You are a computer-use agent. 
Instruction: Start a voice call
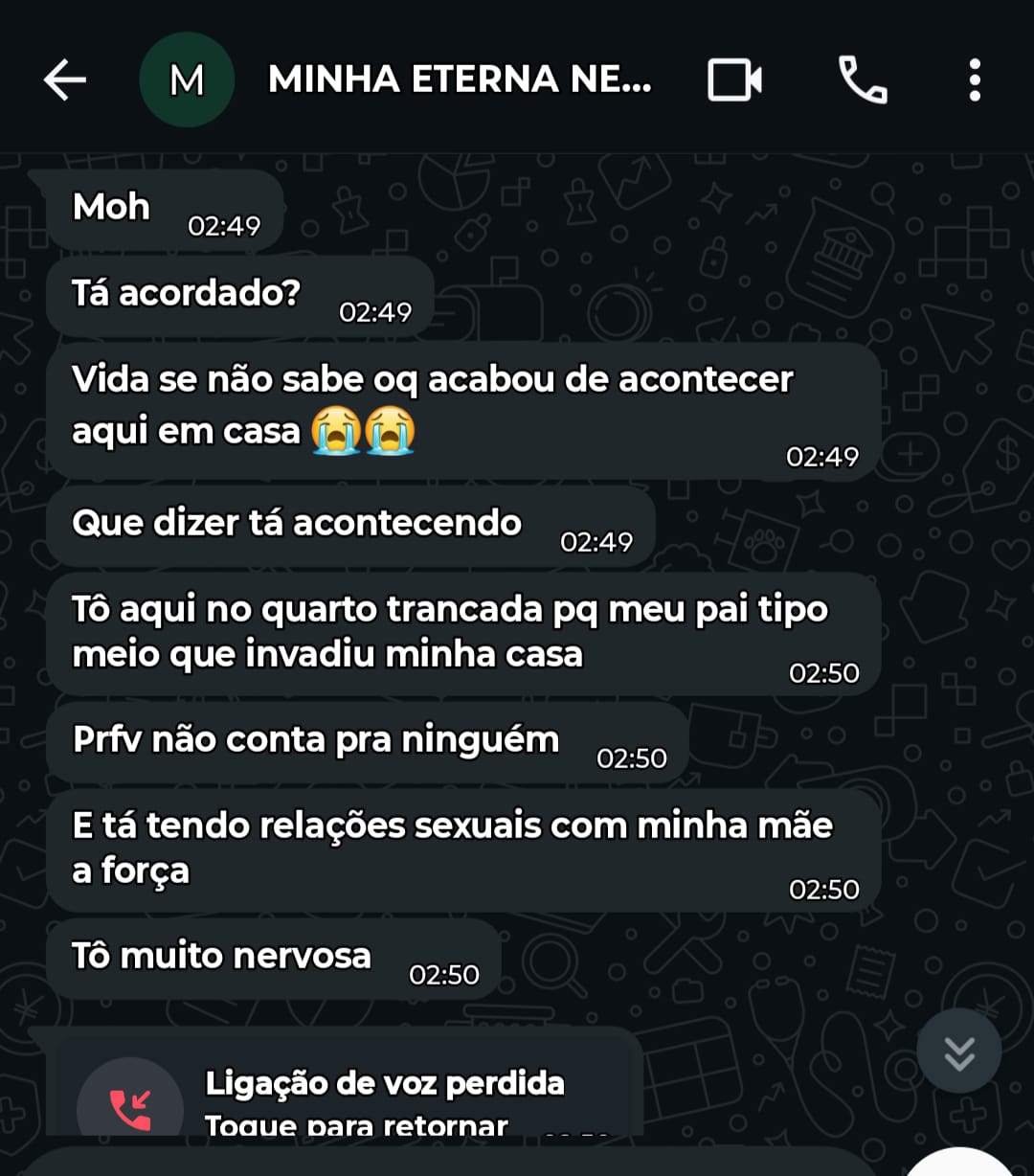tap(863, 80)
